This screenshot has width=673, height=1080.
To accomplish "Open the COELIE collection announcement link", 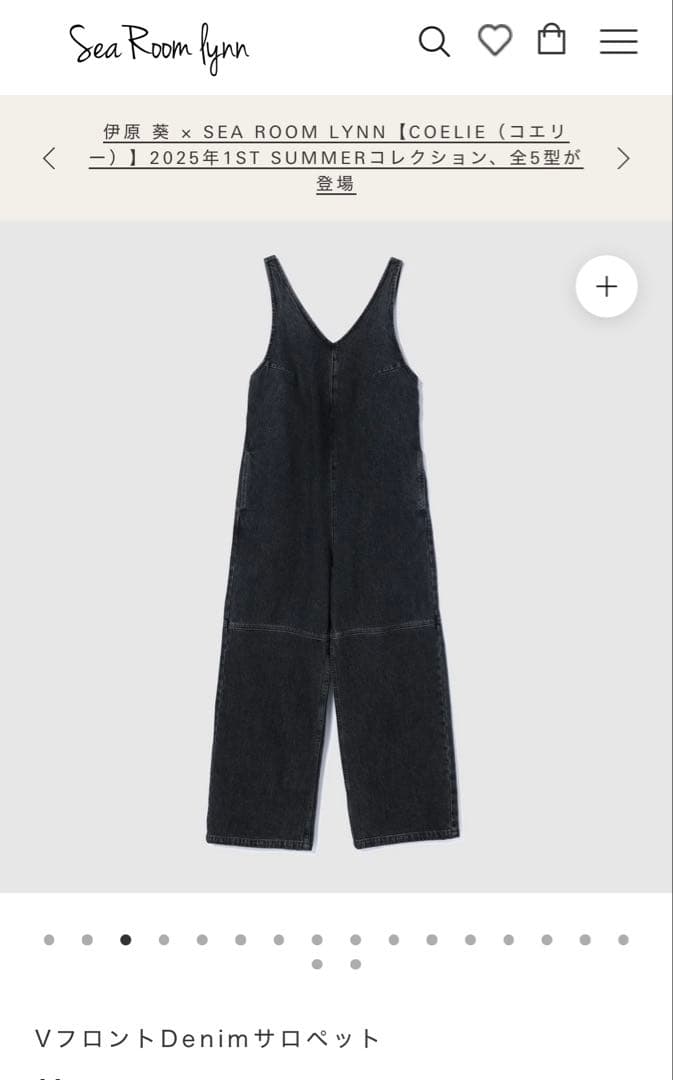I will coord(336,158).
